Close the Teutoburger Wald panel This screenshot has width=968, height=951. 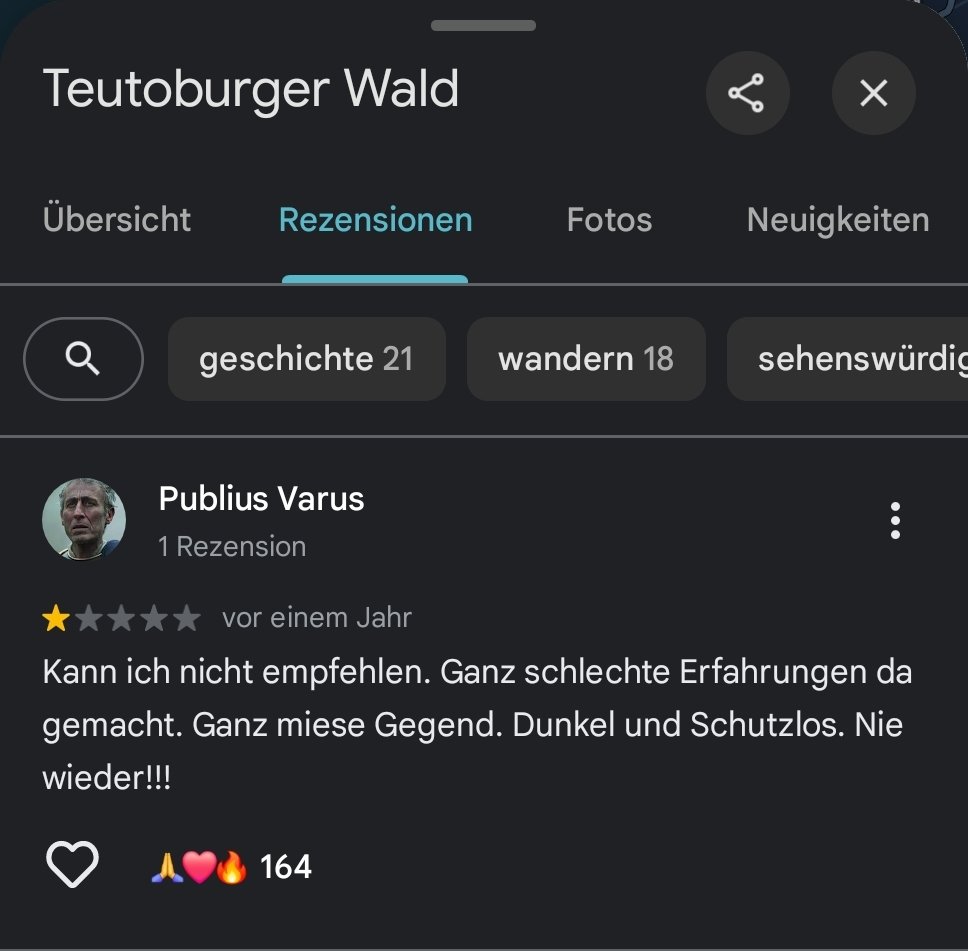[x=873, y=93]
